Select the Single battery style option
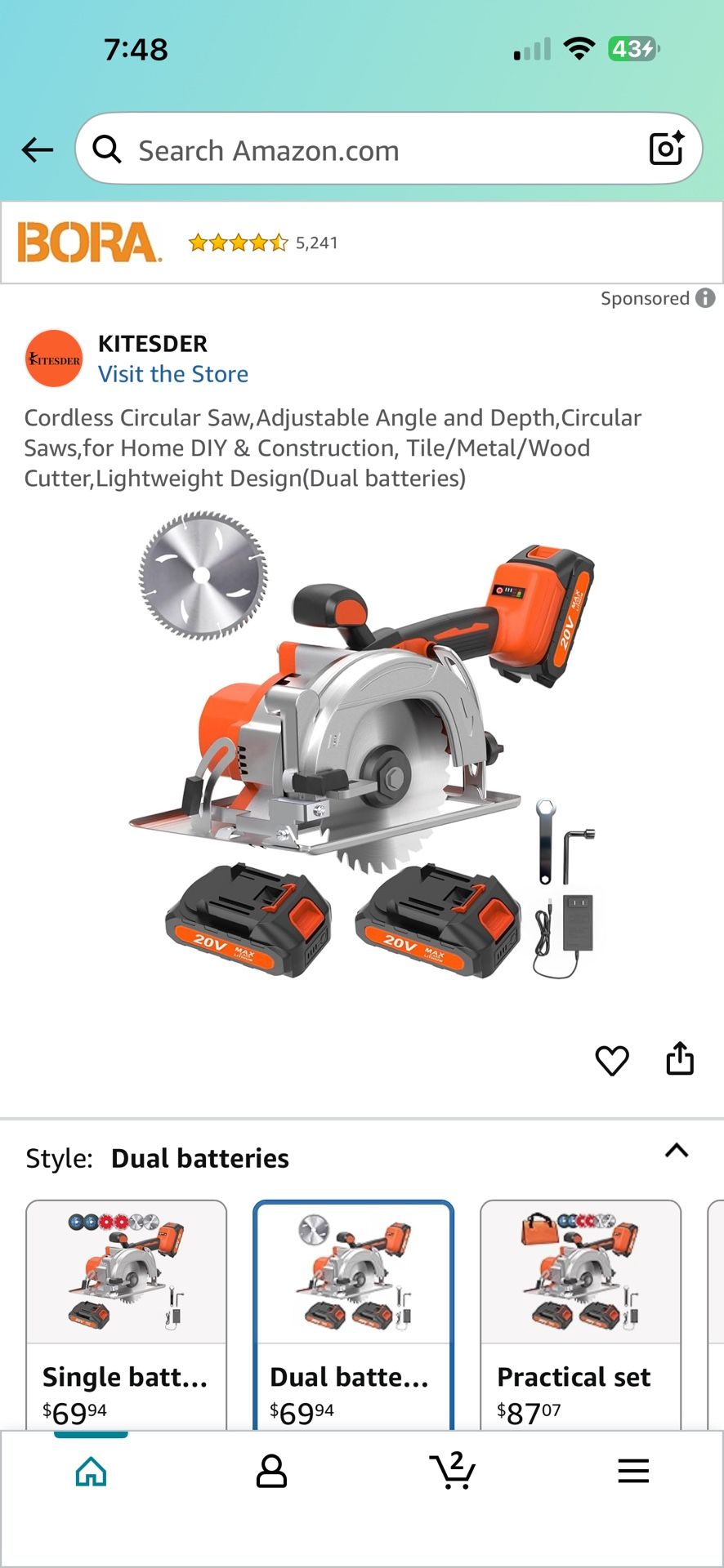The height and width of the screenshot is (1568, 724). coord(127,1315)
